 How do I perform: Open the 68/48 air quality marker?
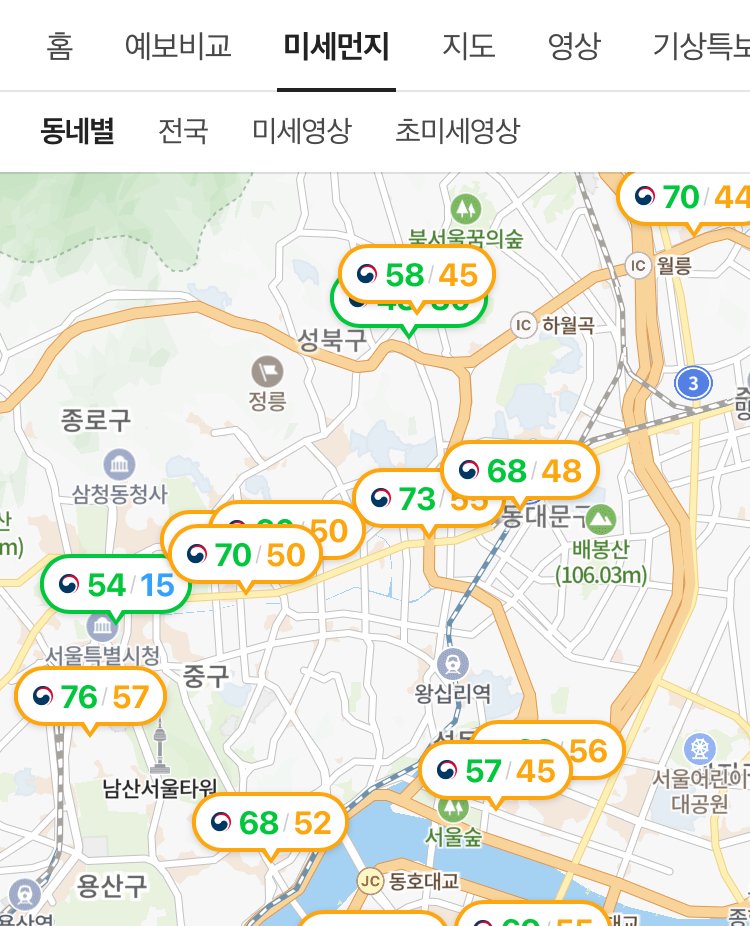click(x=519, y=470)
